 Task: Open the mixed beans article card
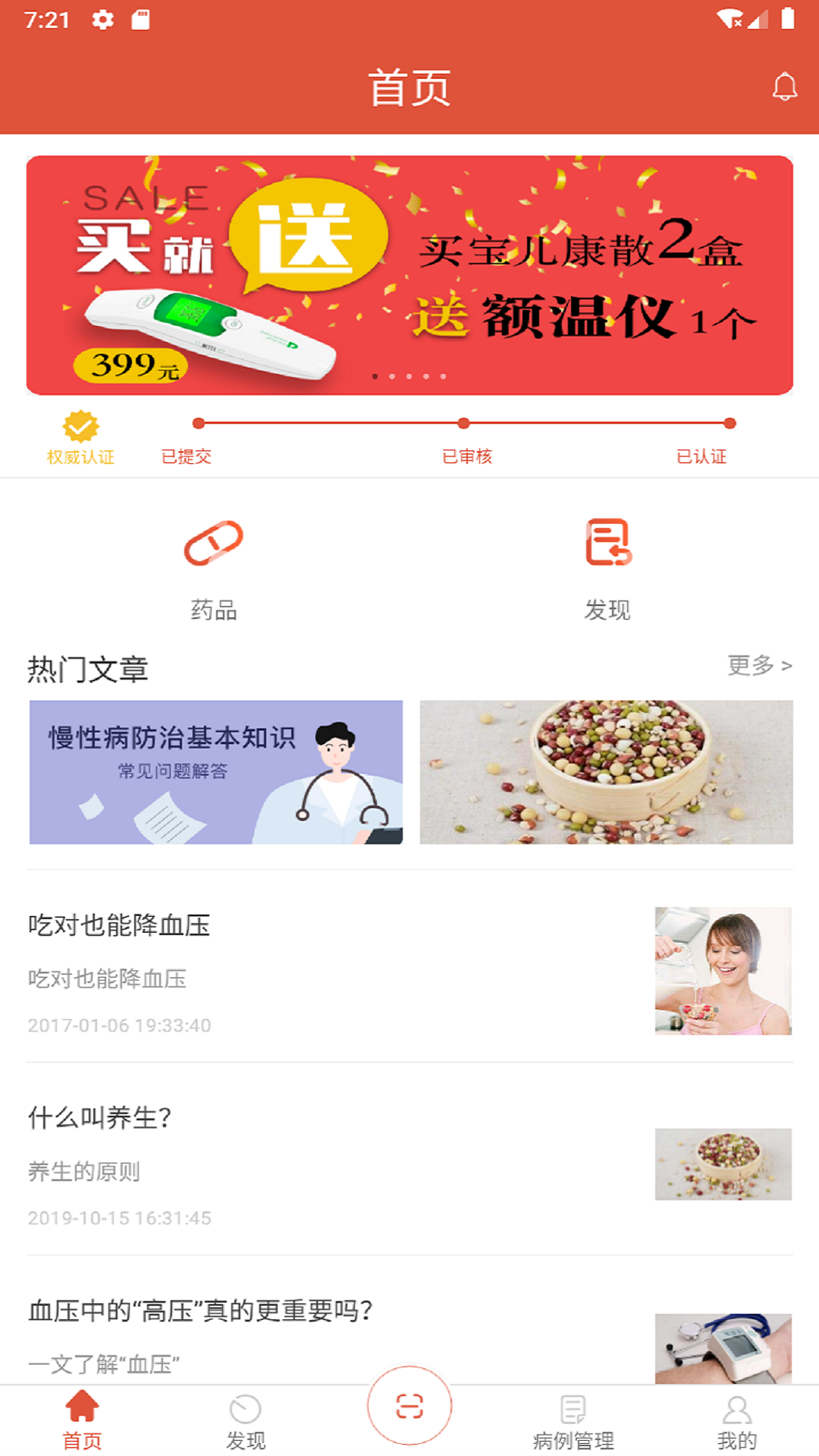[606, 772]
